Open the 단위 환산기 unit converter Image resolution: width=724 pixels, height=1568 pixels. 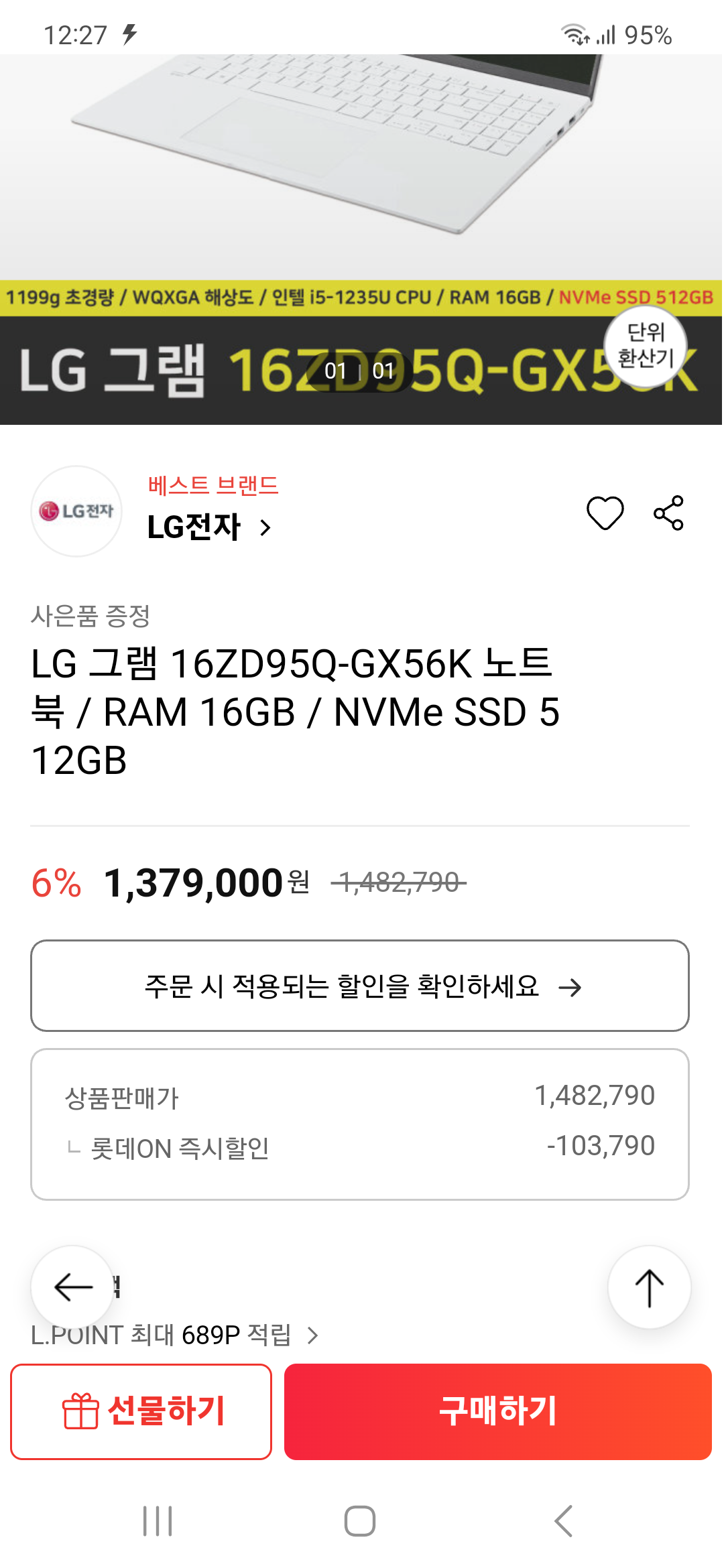click(x=646, y=346)
